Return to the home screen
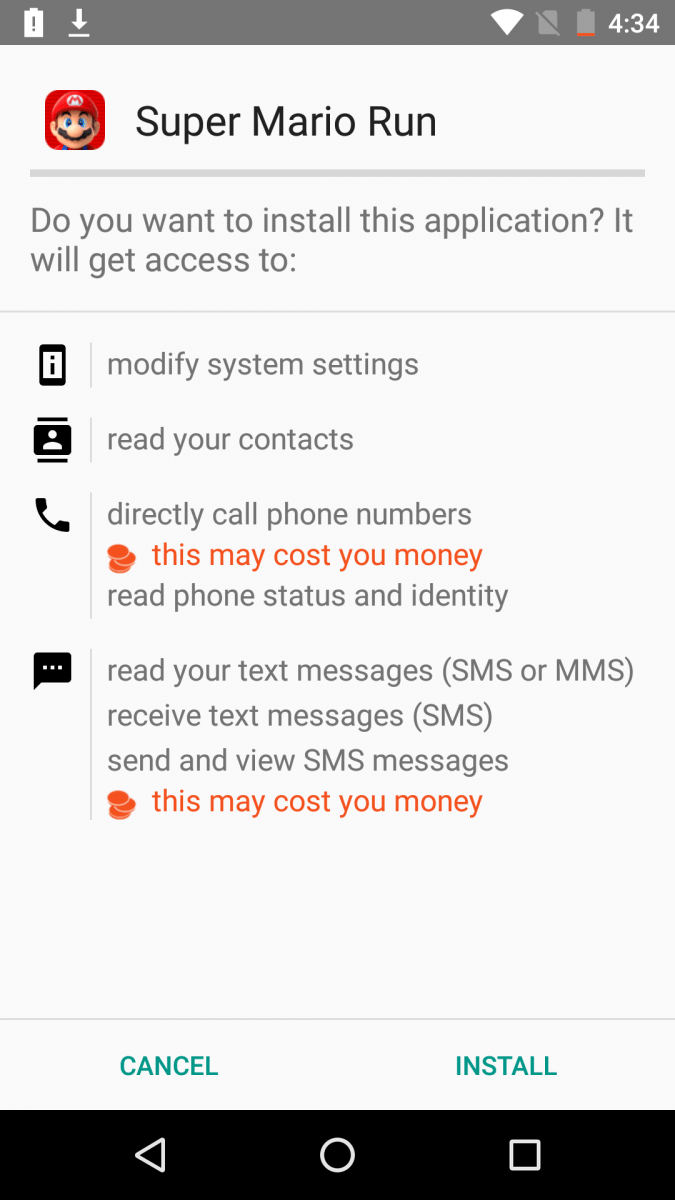This screenshot has height=1200, width=675. pos(337,1155)
